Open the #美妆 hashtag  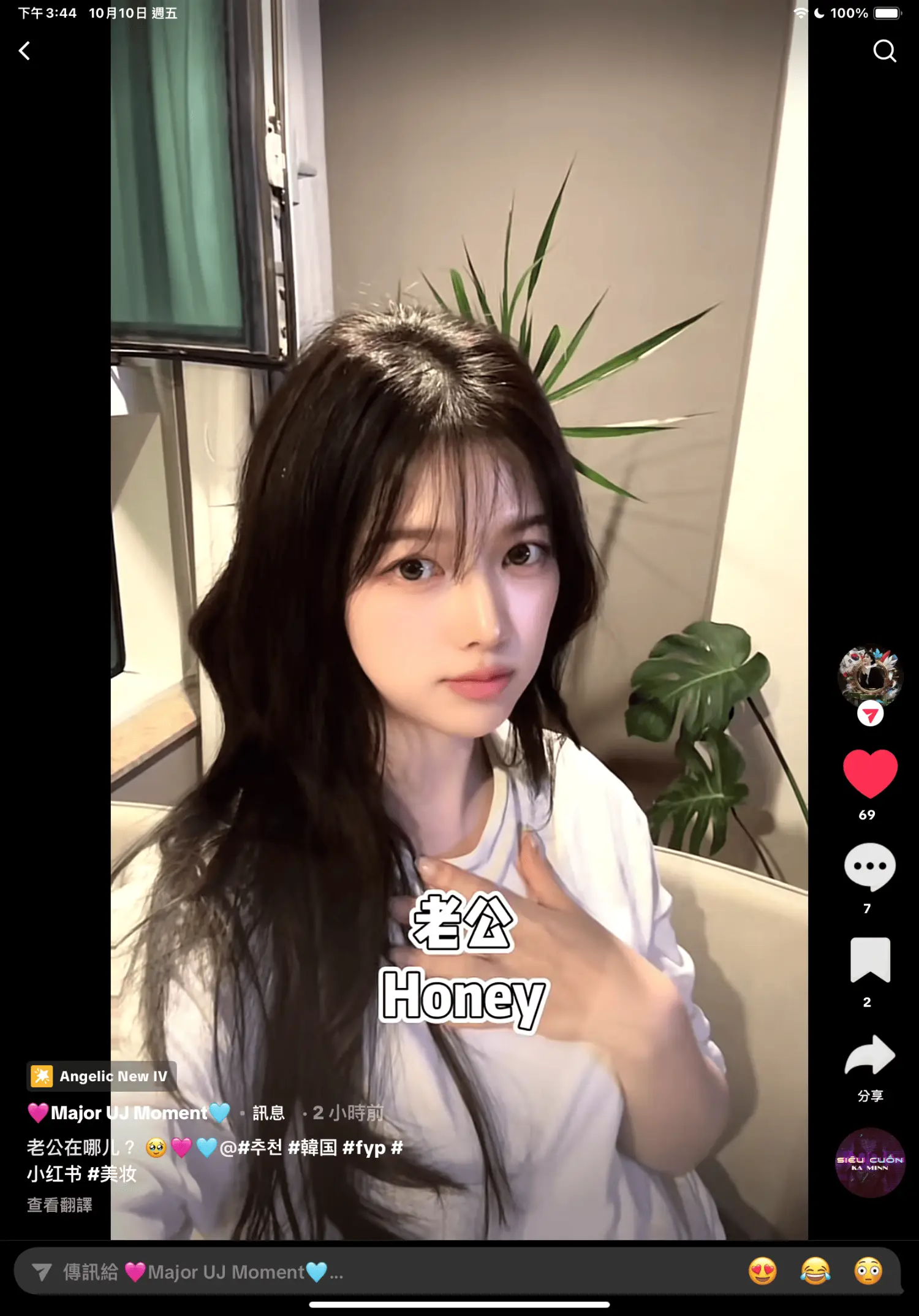pos(112,1174)
